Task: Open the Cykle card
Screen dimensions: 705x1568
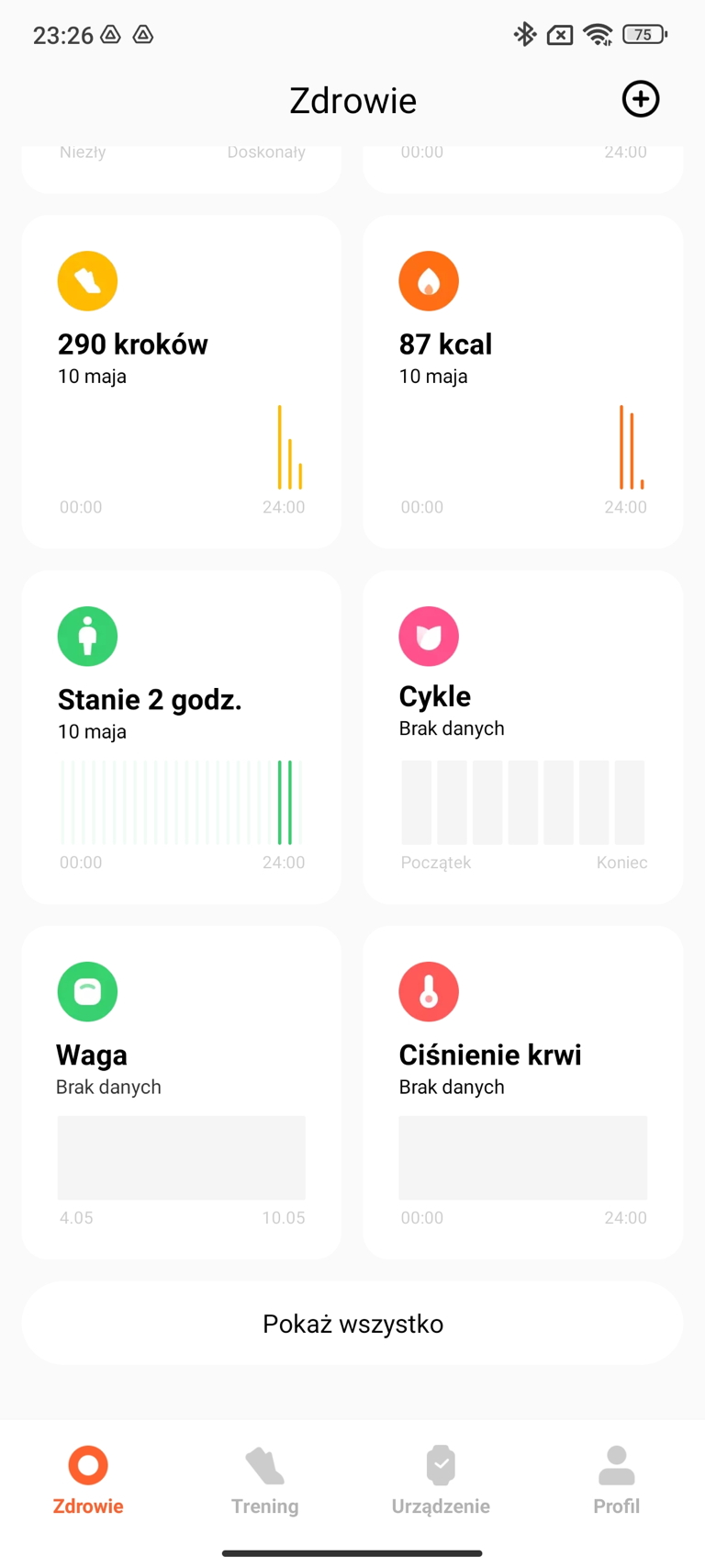Action: [523, 738]
